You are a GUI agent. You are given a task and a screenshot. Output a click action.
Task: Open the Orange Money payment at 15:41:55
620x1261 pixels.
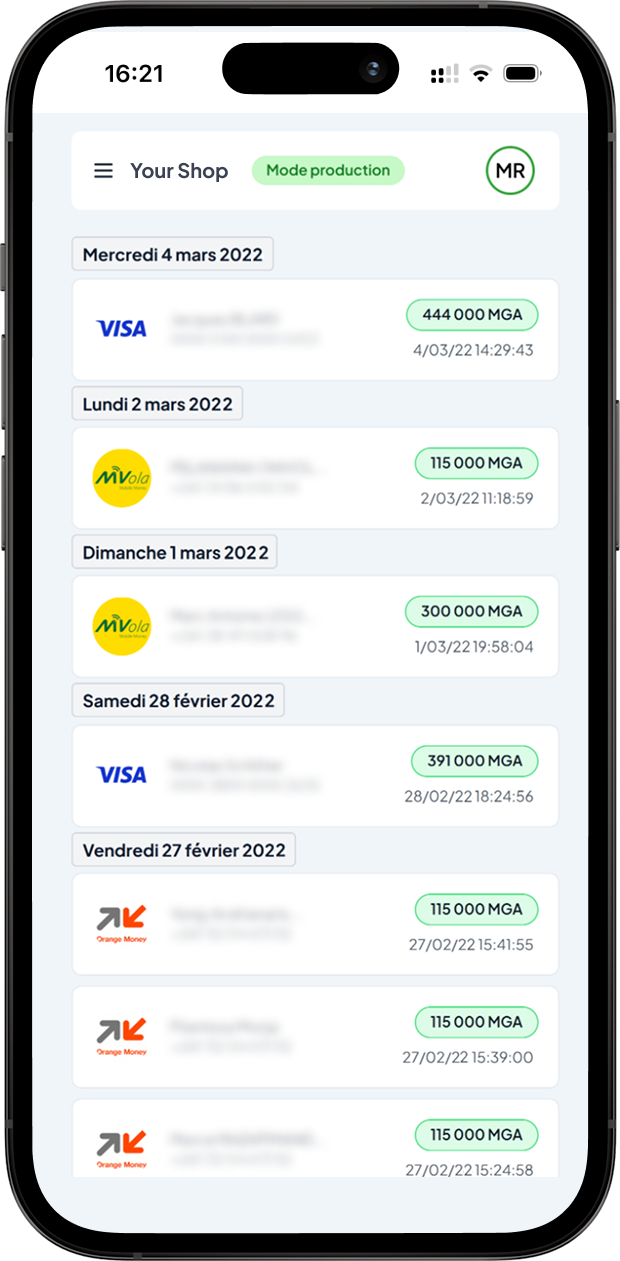click(315, 924)
